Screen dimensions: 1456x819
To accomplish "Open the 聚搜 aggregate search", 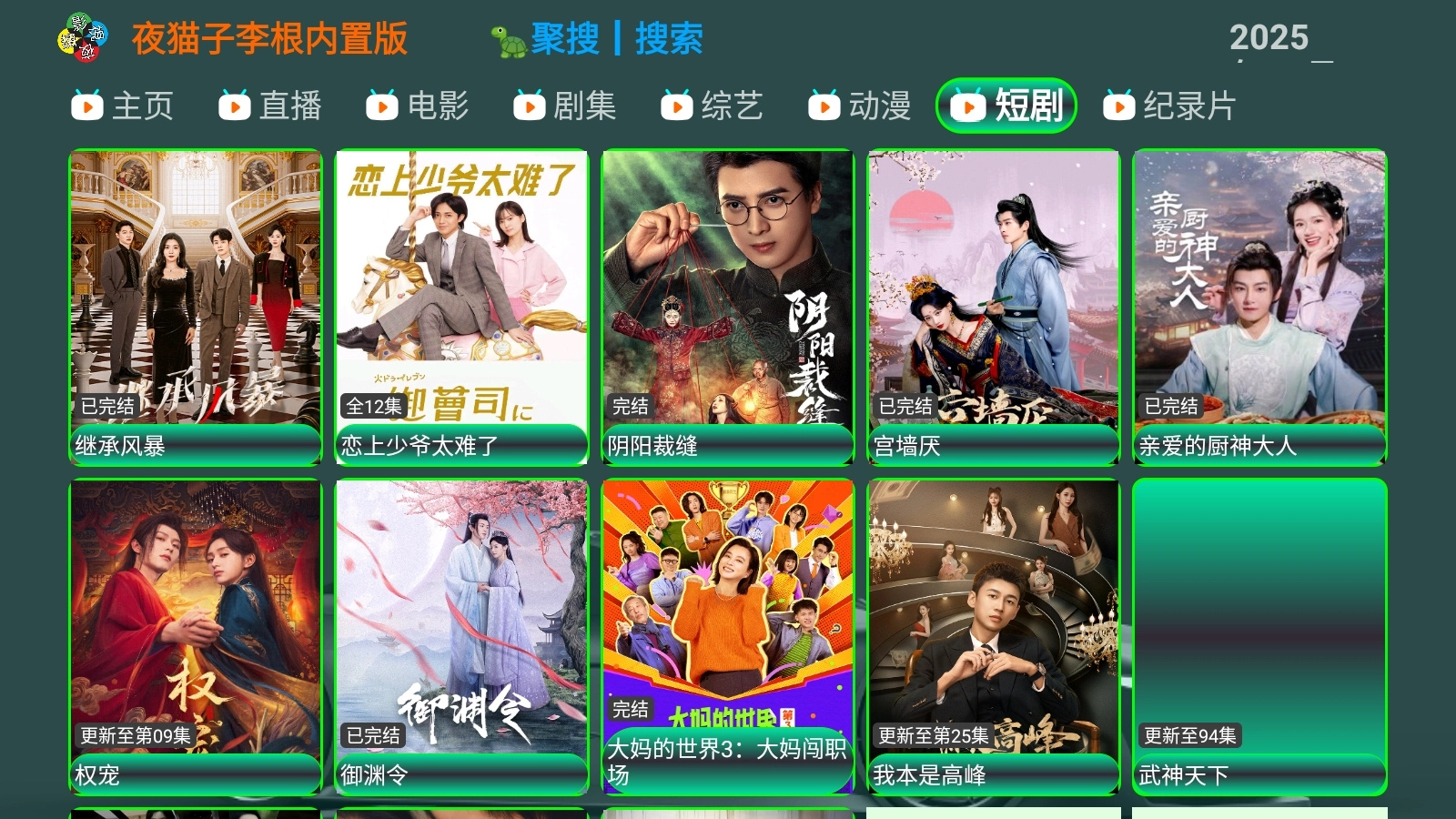I will 564,39.
